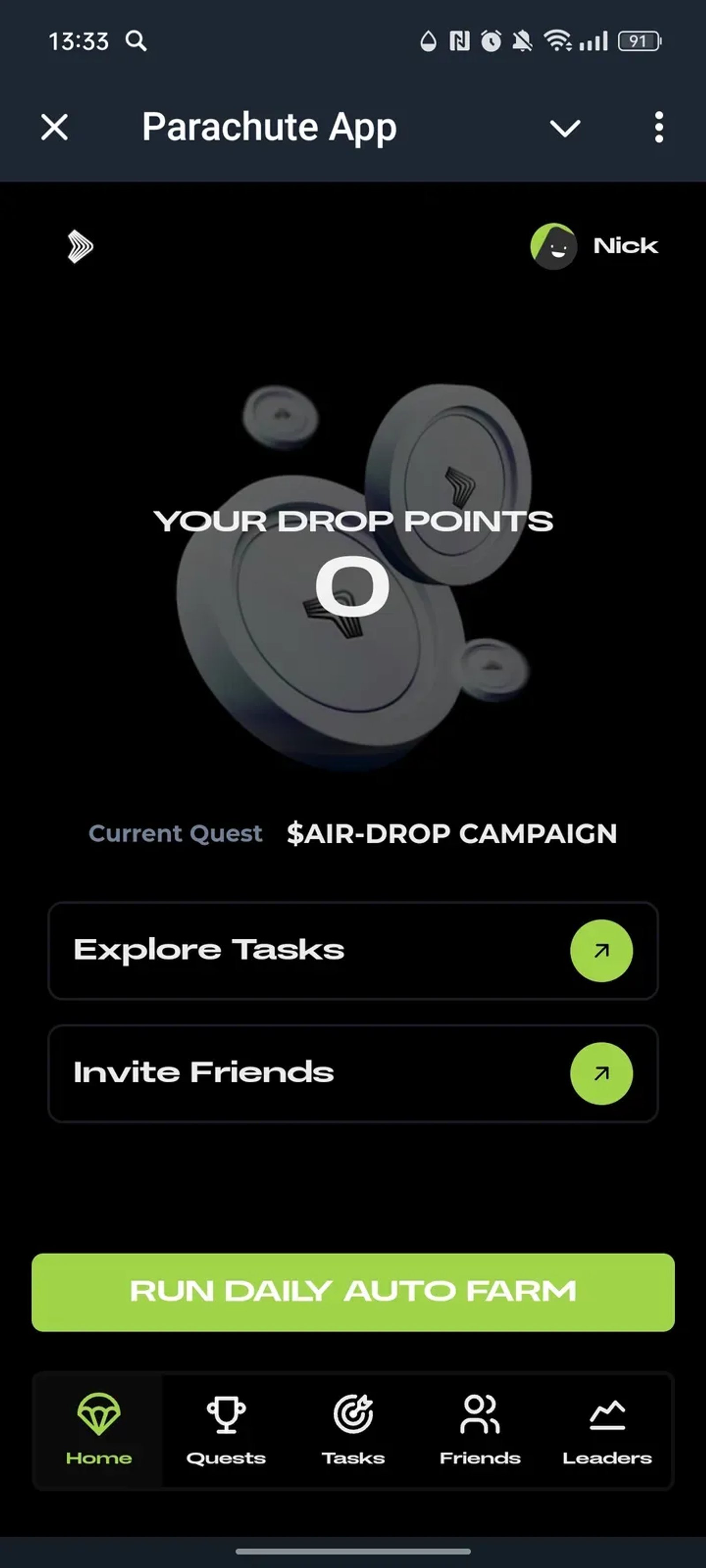This screenshot has height=1568, width=706.
Task: Close the Parachute App mini app
Action: pos(55,128)
